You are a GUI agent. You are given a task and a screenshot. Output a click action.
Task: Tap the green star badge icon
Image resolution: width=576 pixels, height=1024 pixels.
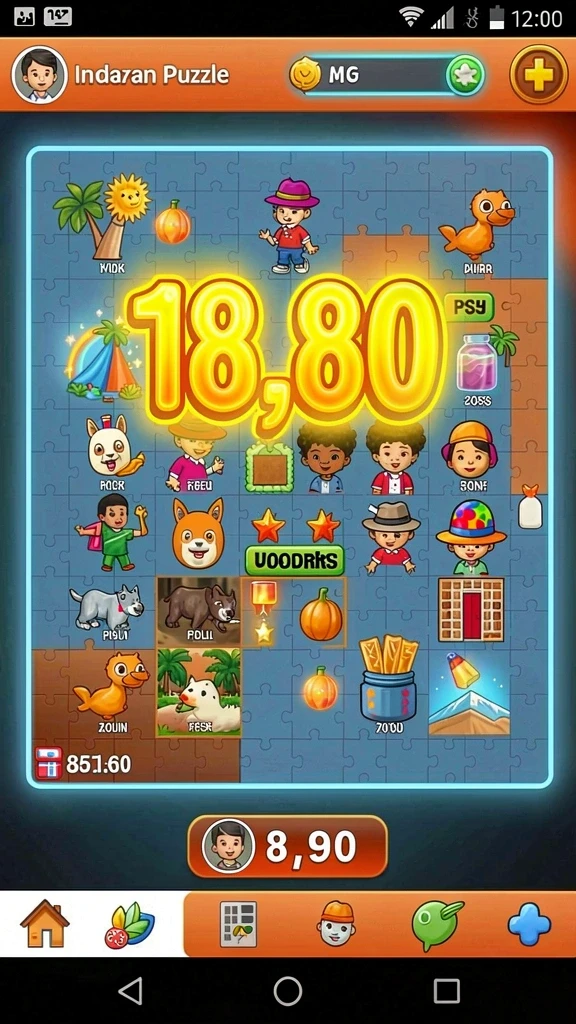(465, 75)
